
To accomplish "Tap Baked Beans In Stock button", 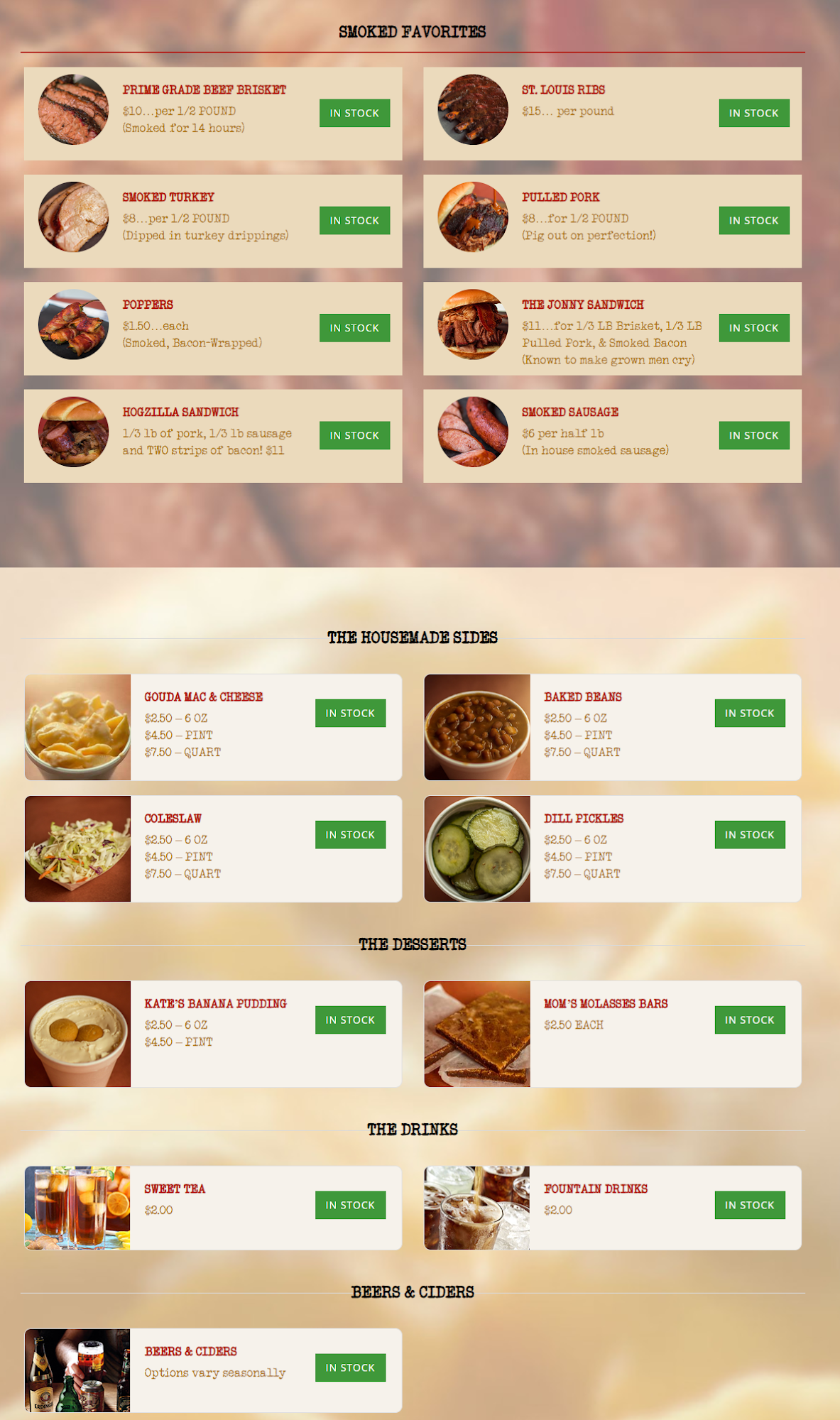I will pyautogui.click(x=749, y=713).
